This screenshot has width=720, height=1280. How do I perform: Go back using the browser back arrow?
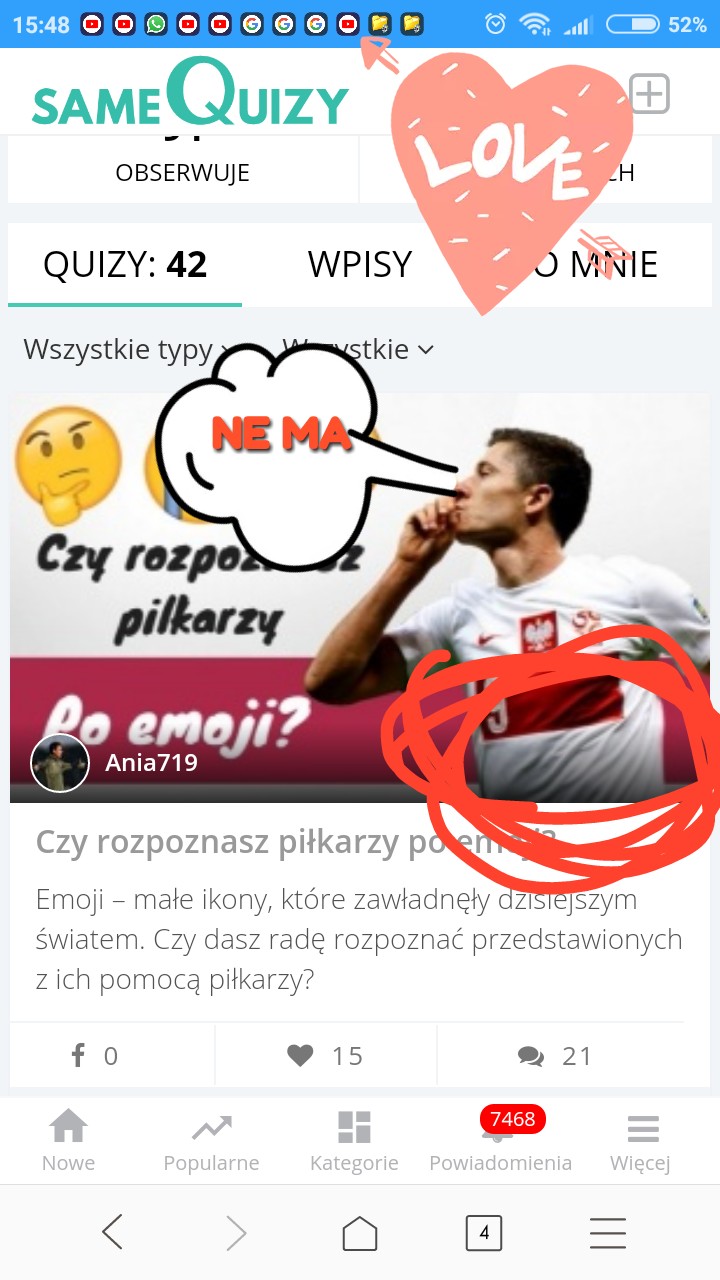[112, 1233]
